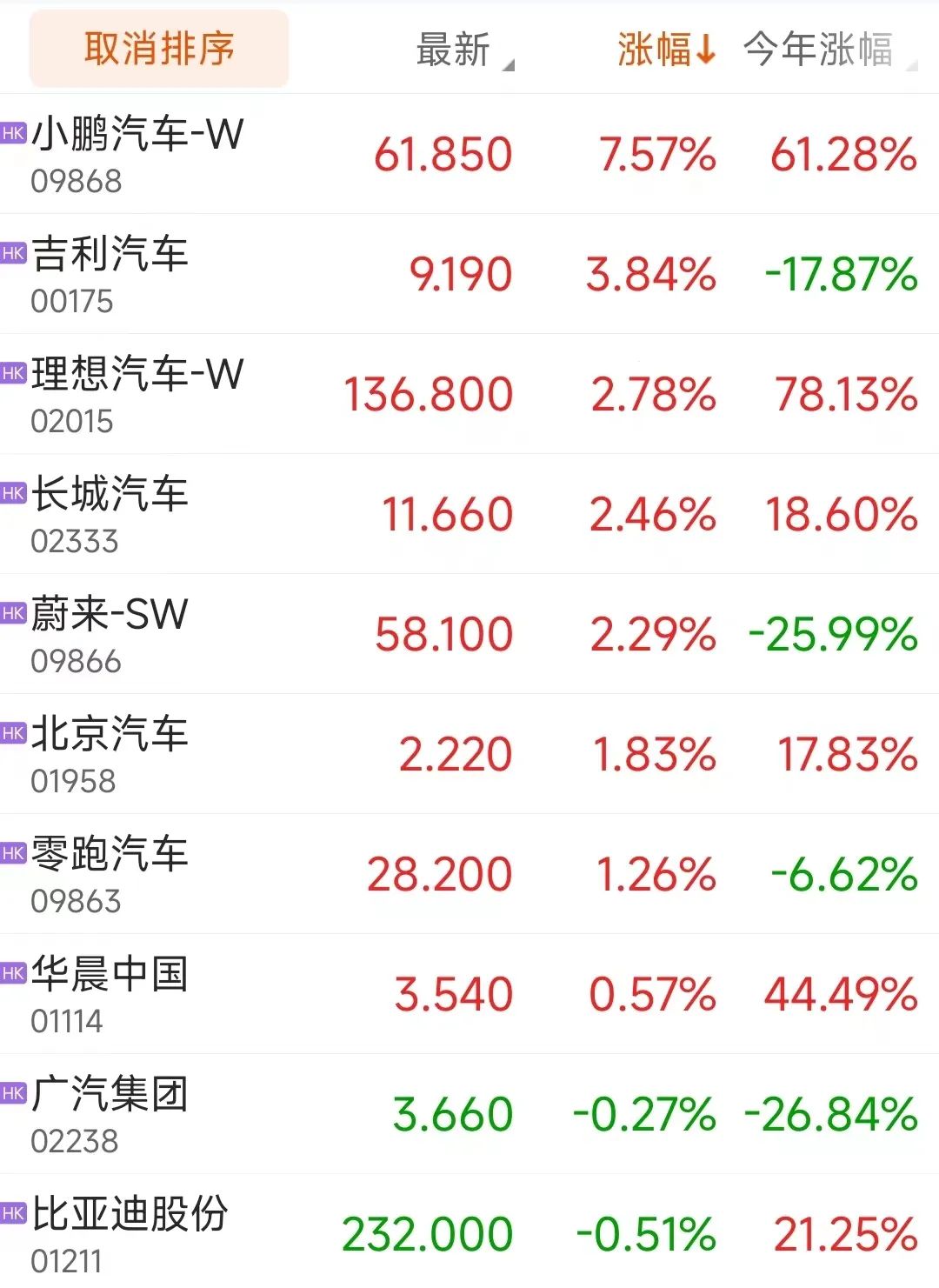Open the 吉利汽车 stock row
Screen dimensions: 939x1288
click(110, 274)
